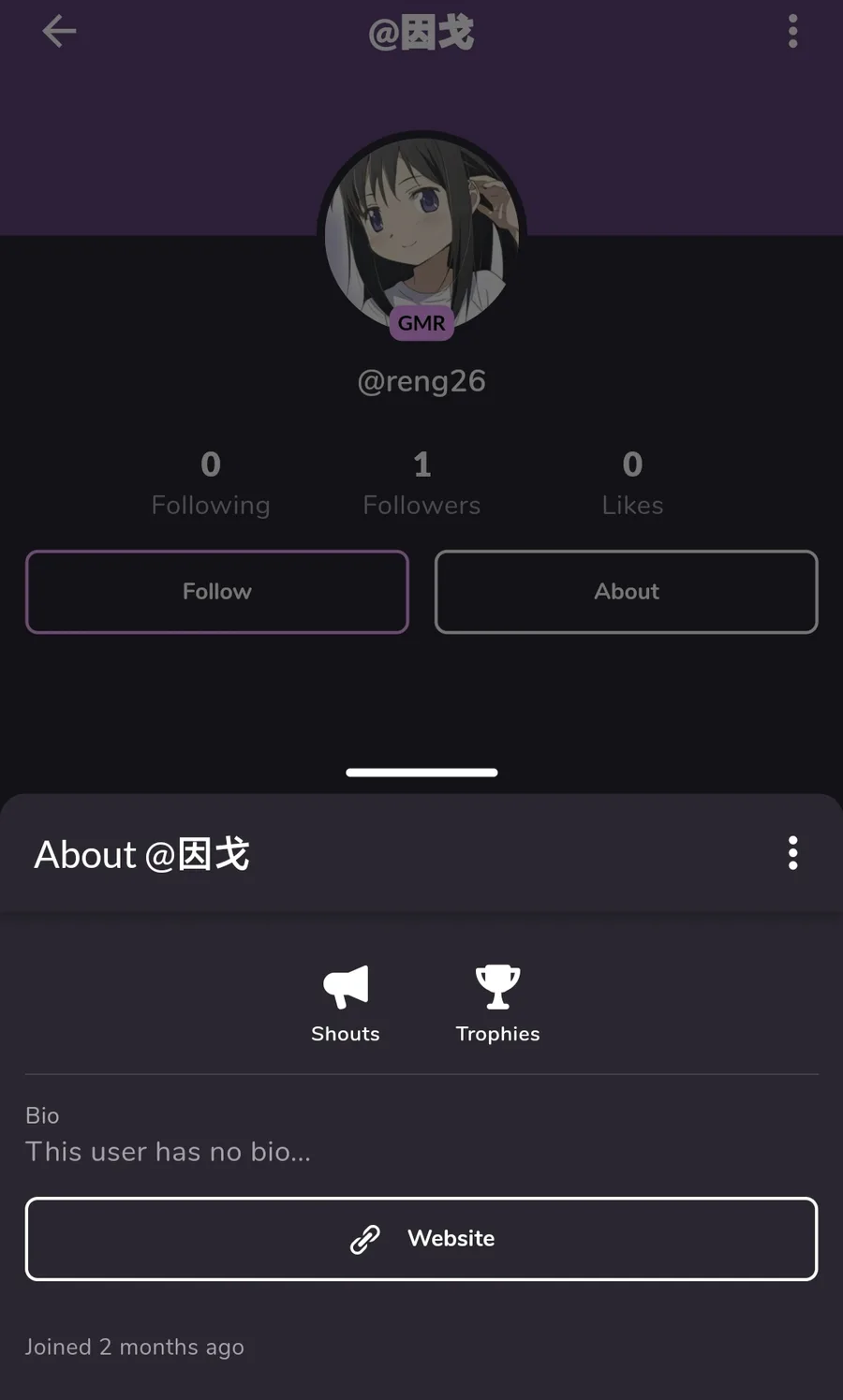Open the Followers list

421,483
